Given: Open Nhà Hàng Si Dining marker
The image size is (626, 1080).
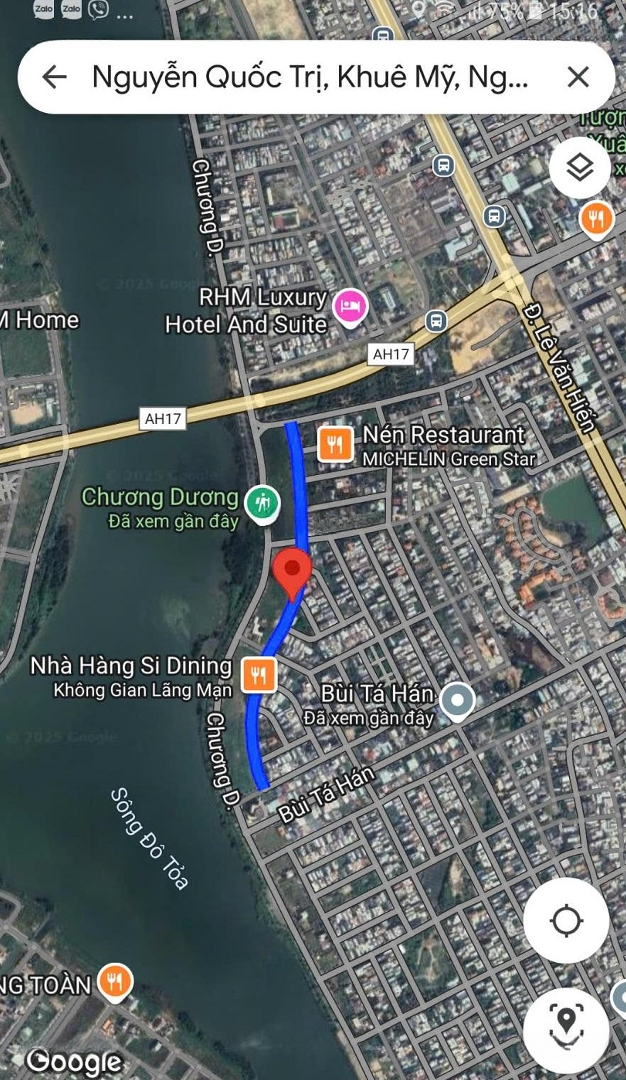Looking at the screenshot, I should [x=260, y=674].
